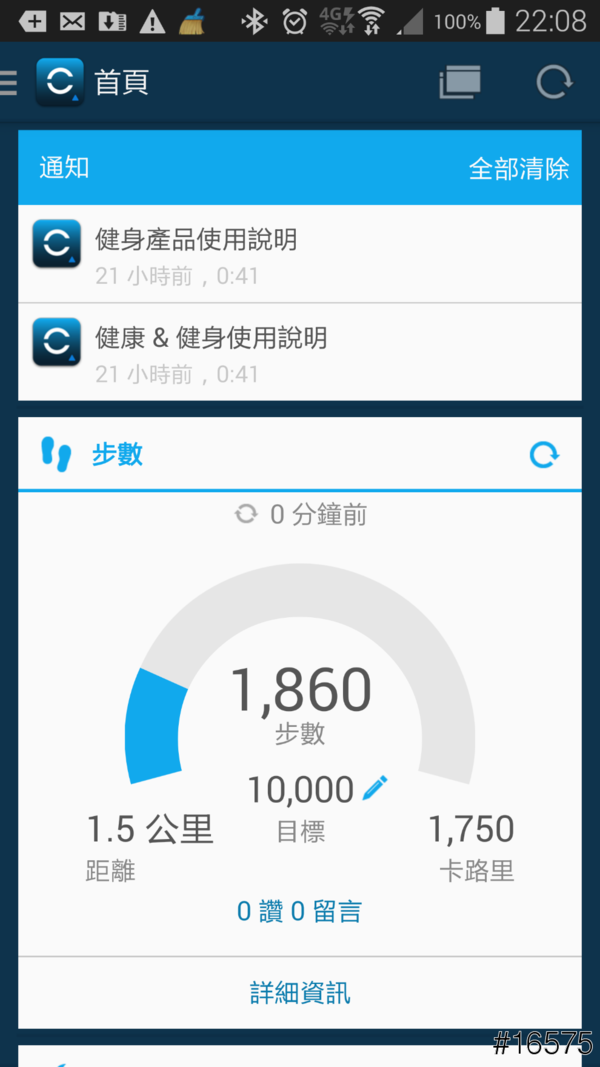Open 健身產品使用說明 notification
The height and width of the screenshot is (1067, 600).
(x=300, y=254)
